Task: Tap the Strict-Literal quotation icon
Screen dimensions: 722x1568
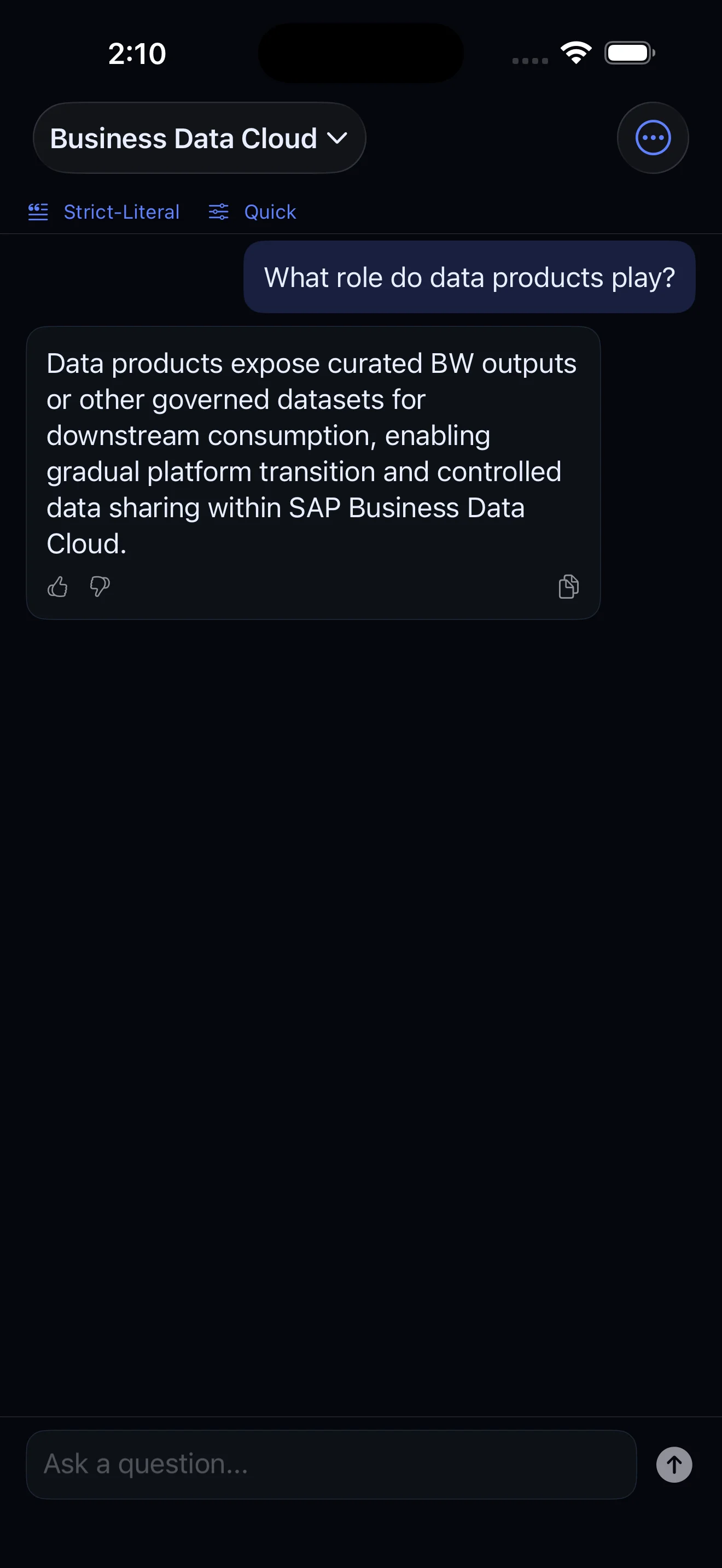Action: pyautogui.click(x=38, y=212)
